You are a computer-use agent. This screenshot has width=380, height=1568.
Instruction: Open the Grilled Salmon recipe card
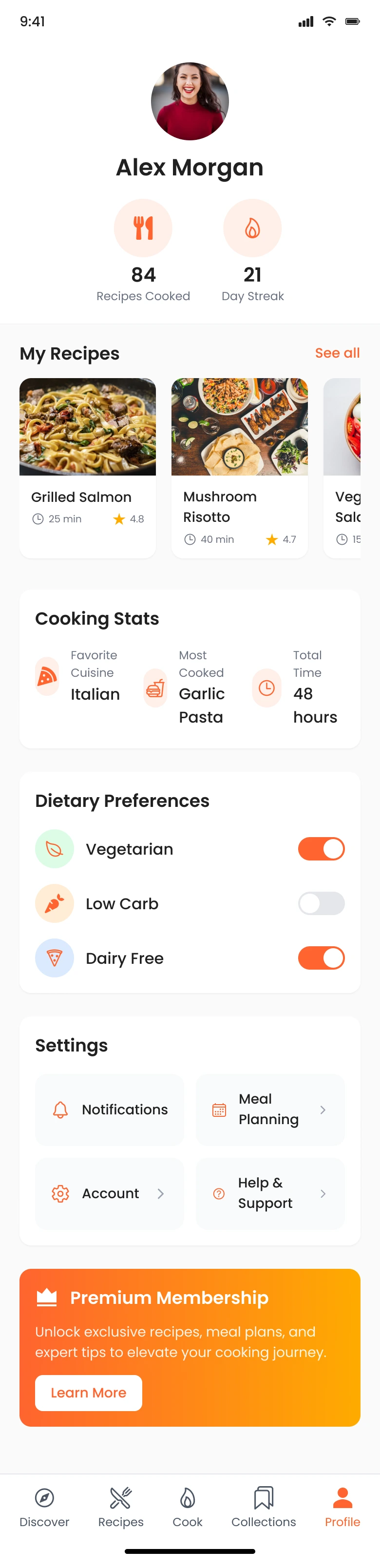(x=88, y=467)
